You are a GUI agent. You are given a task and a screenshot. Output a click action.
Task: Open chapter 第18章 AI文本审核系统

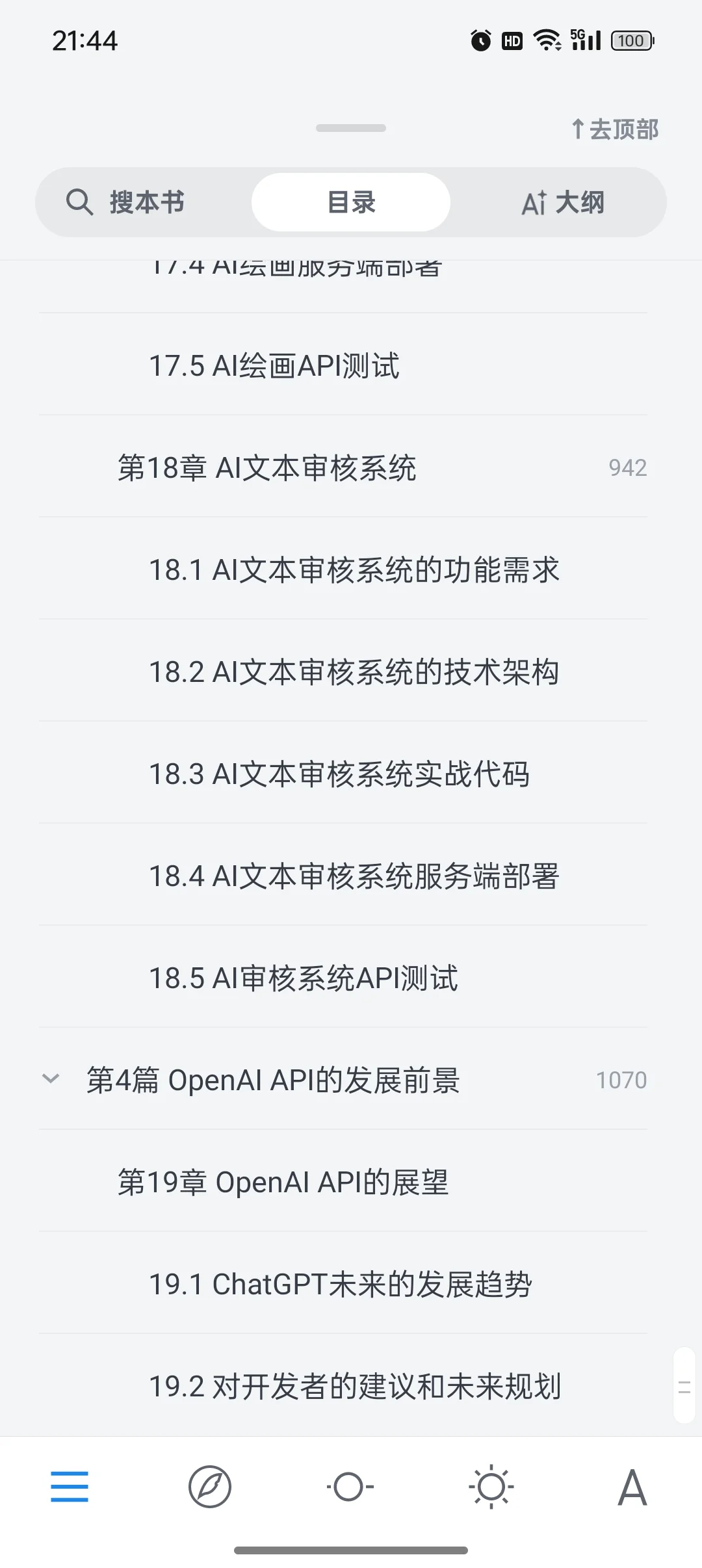click(268, 467)
